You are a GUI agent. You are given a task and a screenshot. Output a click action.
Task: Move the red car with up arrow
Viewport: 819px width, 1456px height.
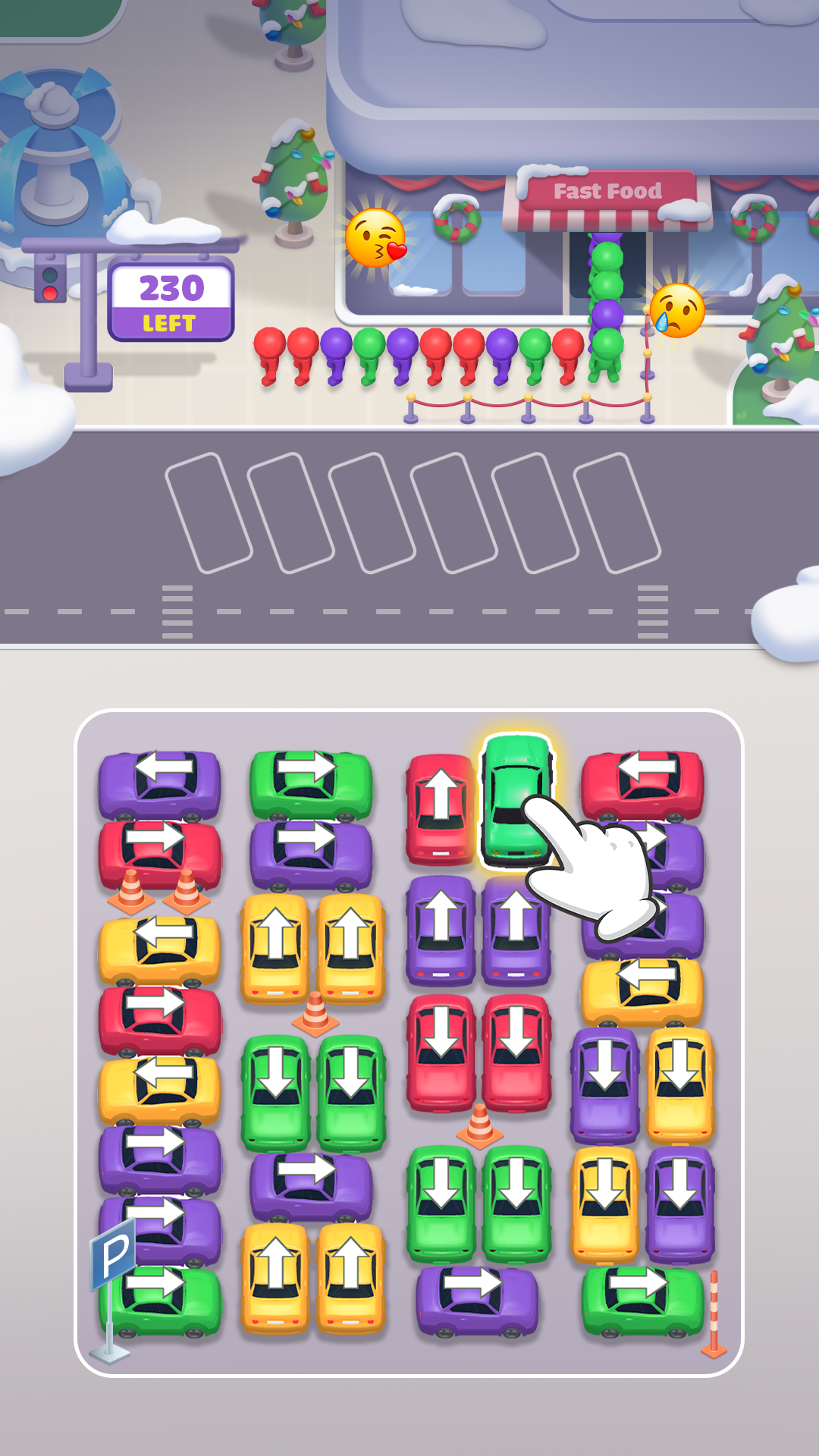[x=440, y=808]
